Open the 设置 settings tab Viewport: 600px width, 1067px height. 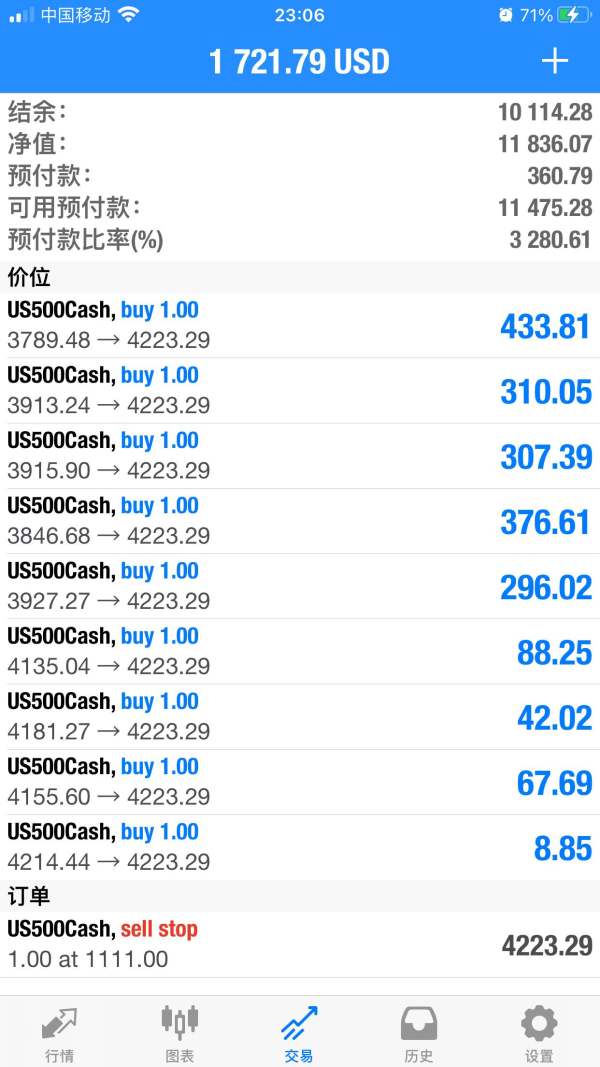pos(539,1033)
